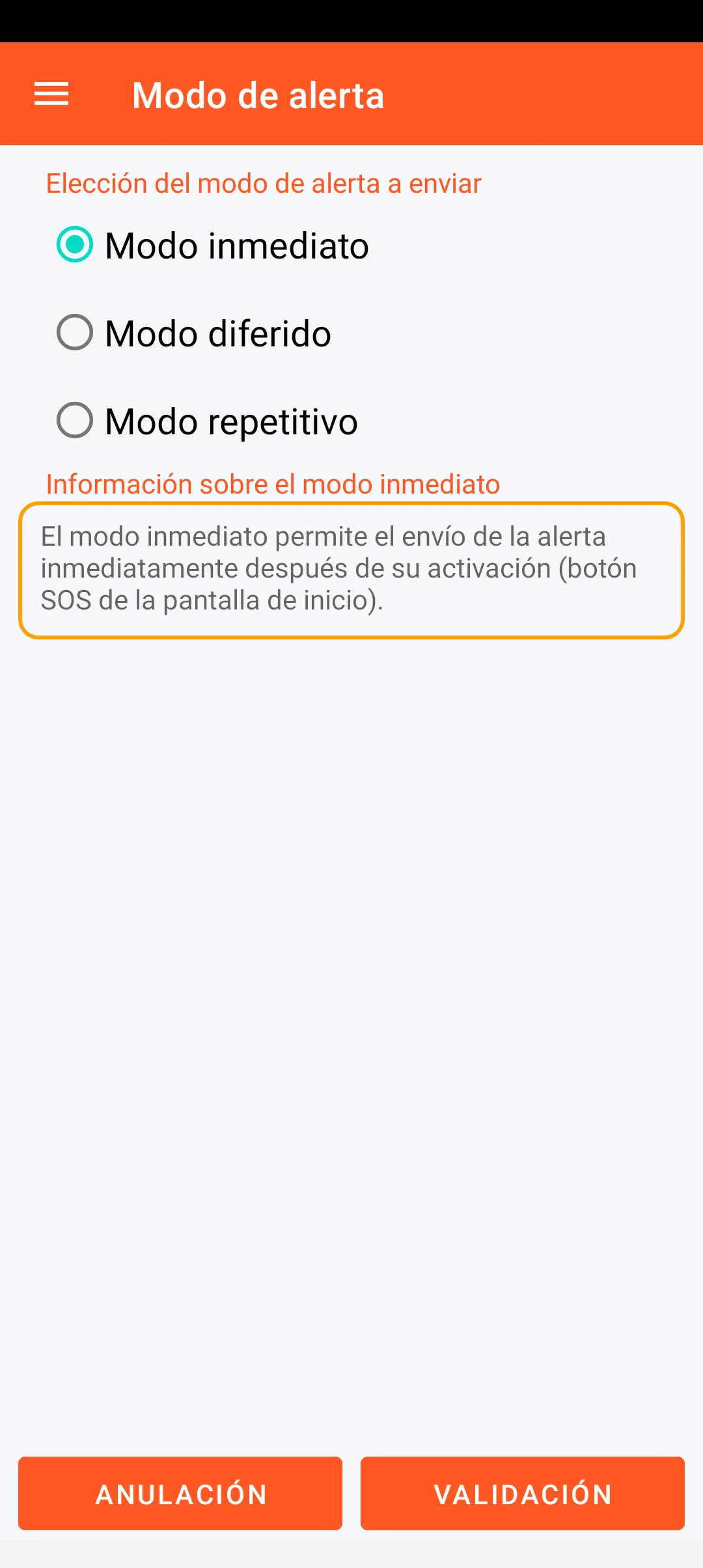Confirm with the VALIDACIÓN button
The width and height of the screenshot is (703, 1568).
[x=522, y=1494]
